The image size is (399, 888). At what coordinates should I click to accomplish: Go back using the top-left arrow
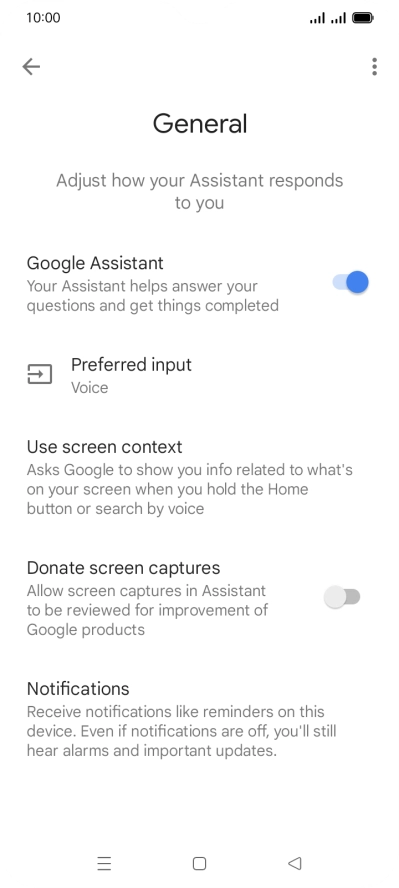pyautogui.click(x=31, y=67)
